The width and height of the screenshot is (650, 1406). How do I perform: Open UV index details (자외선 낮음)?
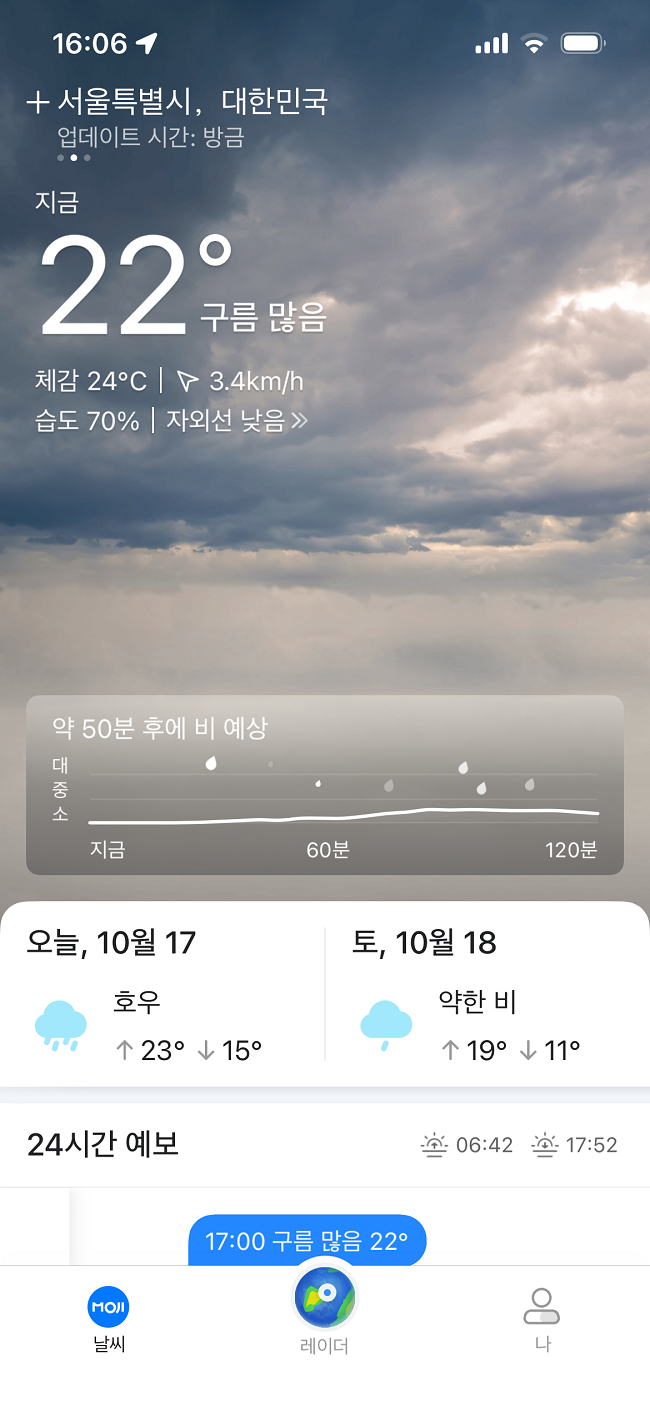coord(236,421)
